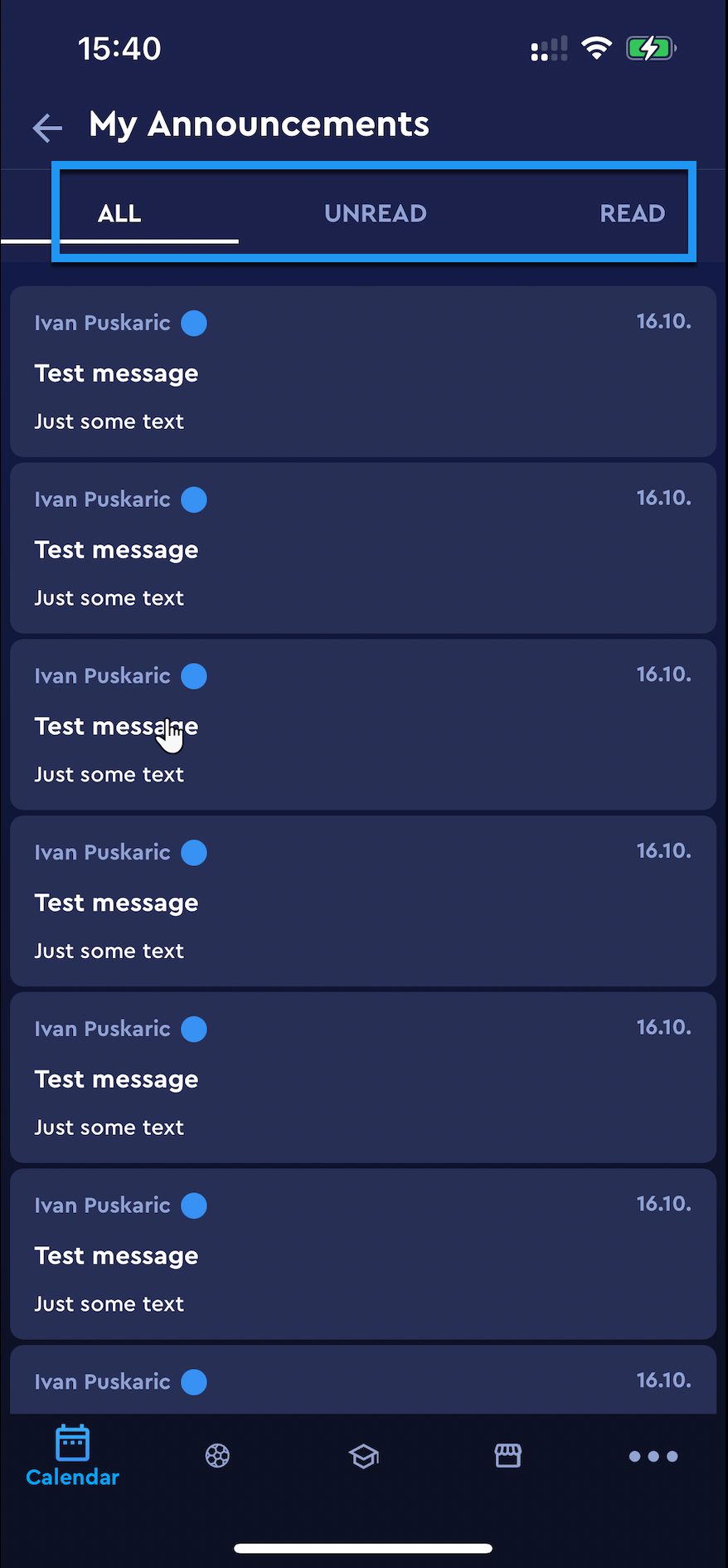This screenshot has width=728, height=1568.
Task: Open the graduation cap tab
Action: (363, 1456)
